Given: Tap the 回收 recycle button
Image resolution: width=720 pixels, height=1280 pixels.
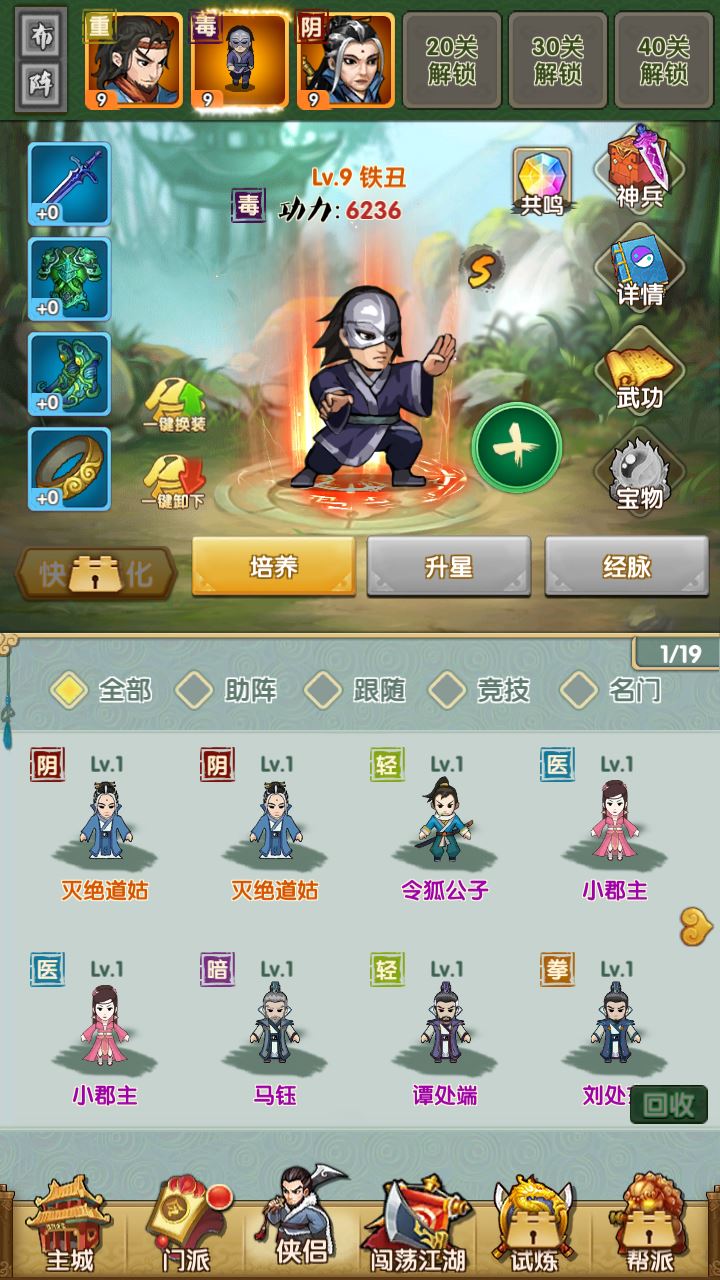Looking at the screenshot, I should point(668,1104).
